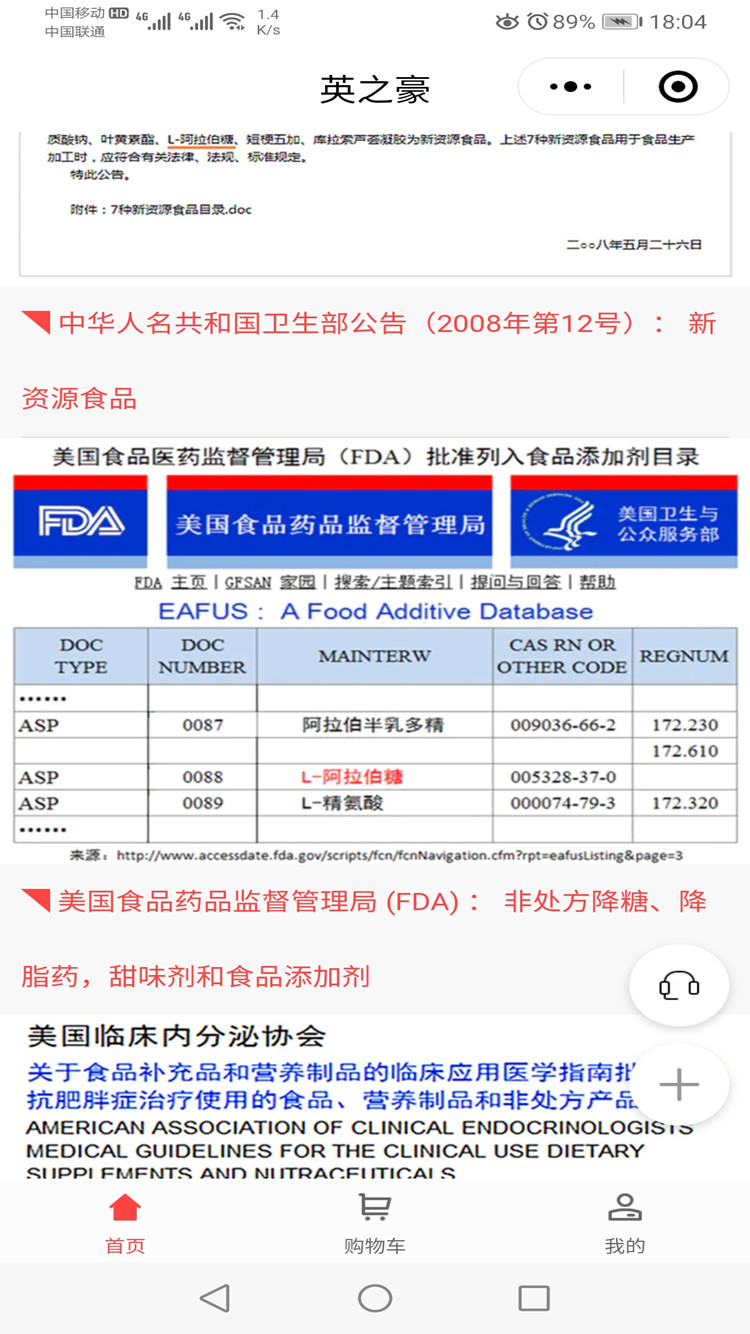This screenshot has width=750, height=1334.
Task: Contact customer service via the headset button
Action: click(679, 986)
